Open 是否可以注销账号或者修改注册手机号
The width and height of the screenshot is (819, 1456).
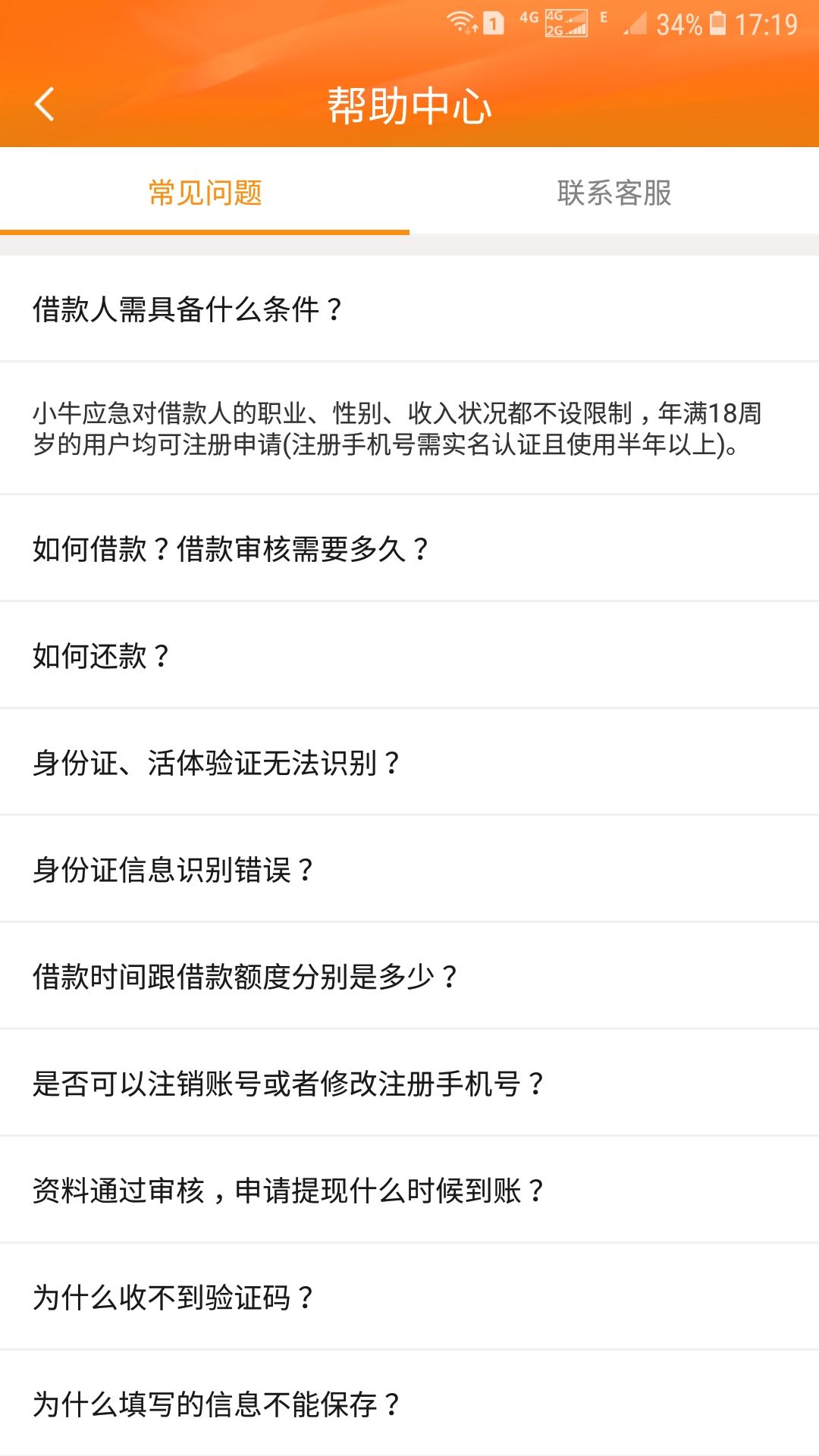[x=409, y=1083]
